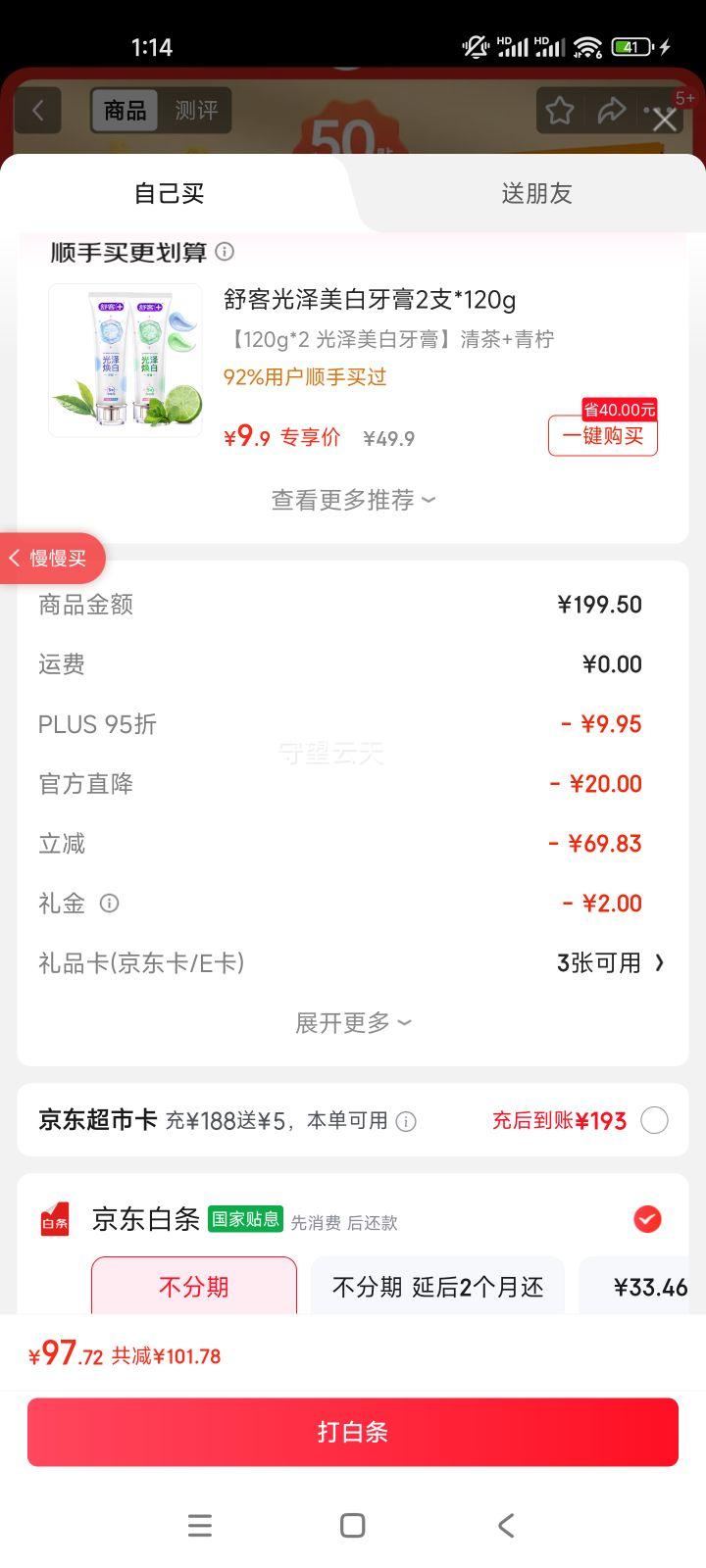Image resolution: width=706 pixels, height=1568 pixels.
Task: Open 礼品卡(京东卡/E卡) with 3张可用
Action: (610, 963)
